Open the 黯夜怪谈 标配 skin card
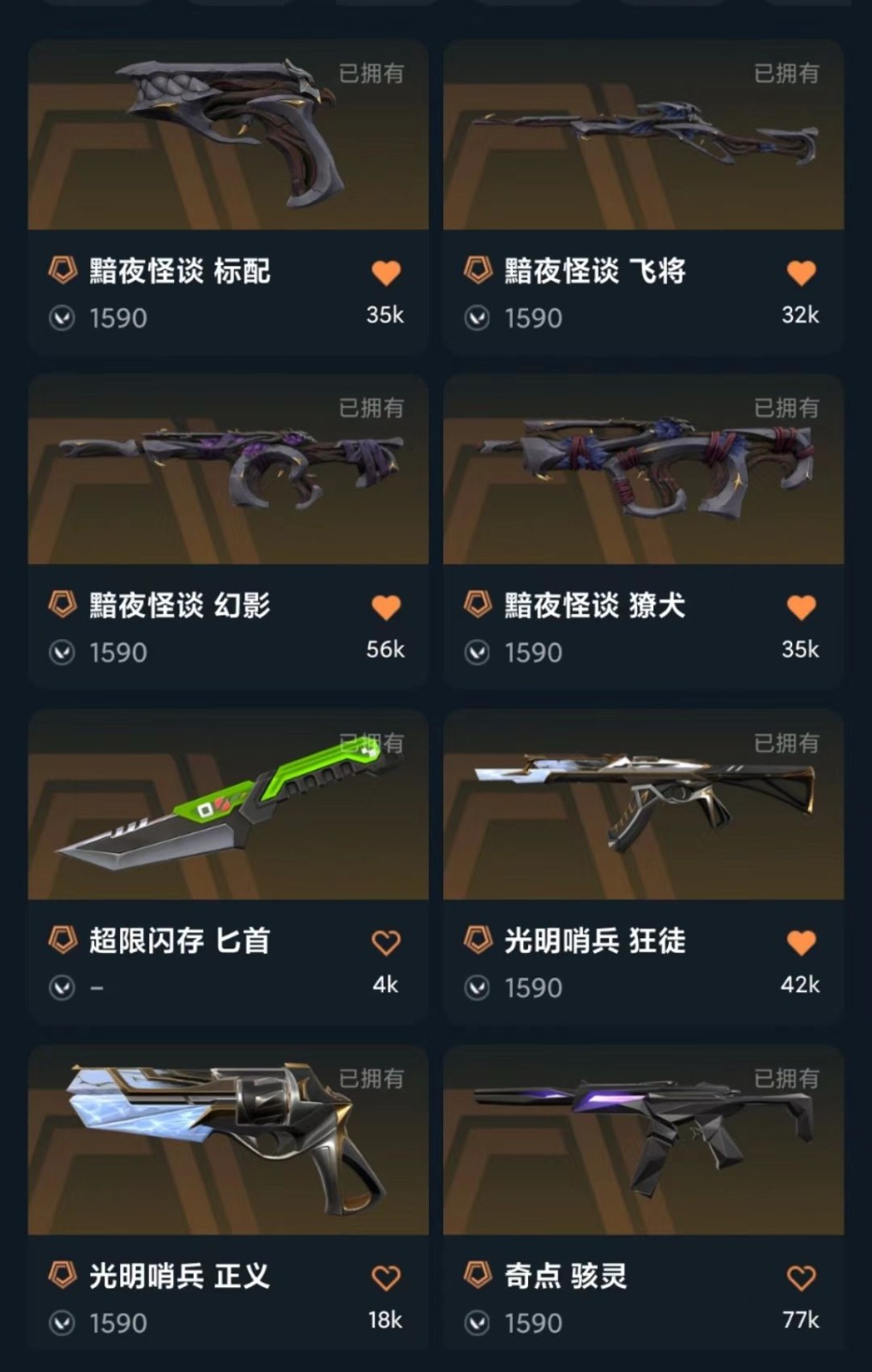 pyautogui.click(x=227, y=135)
